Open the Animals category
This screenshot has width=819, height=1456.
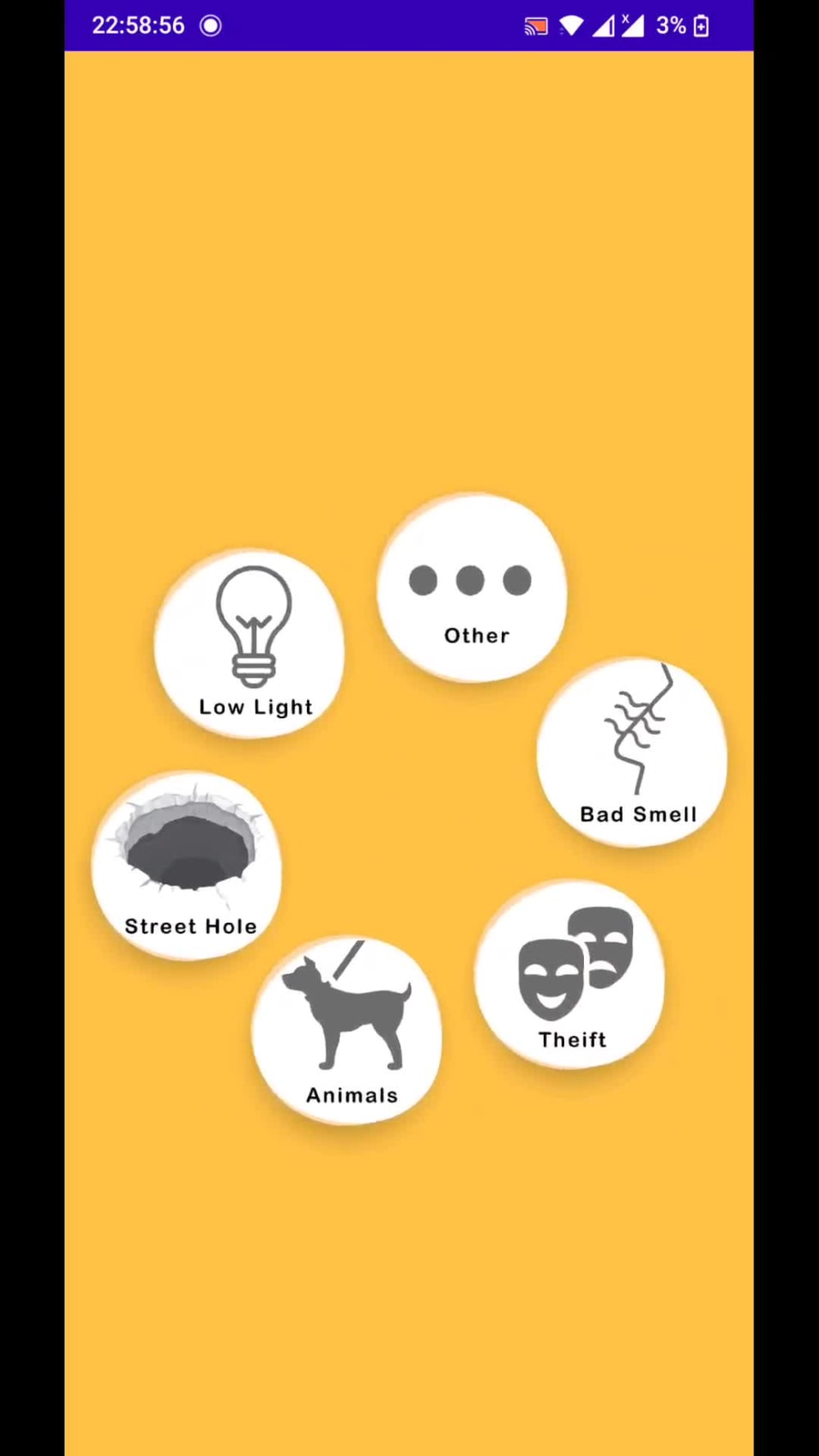(x=347, y=1030)
